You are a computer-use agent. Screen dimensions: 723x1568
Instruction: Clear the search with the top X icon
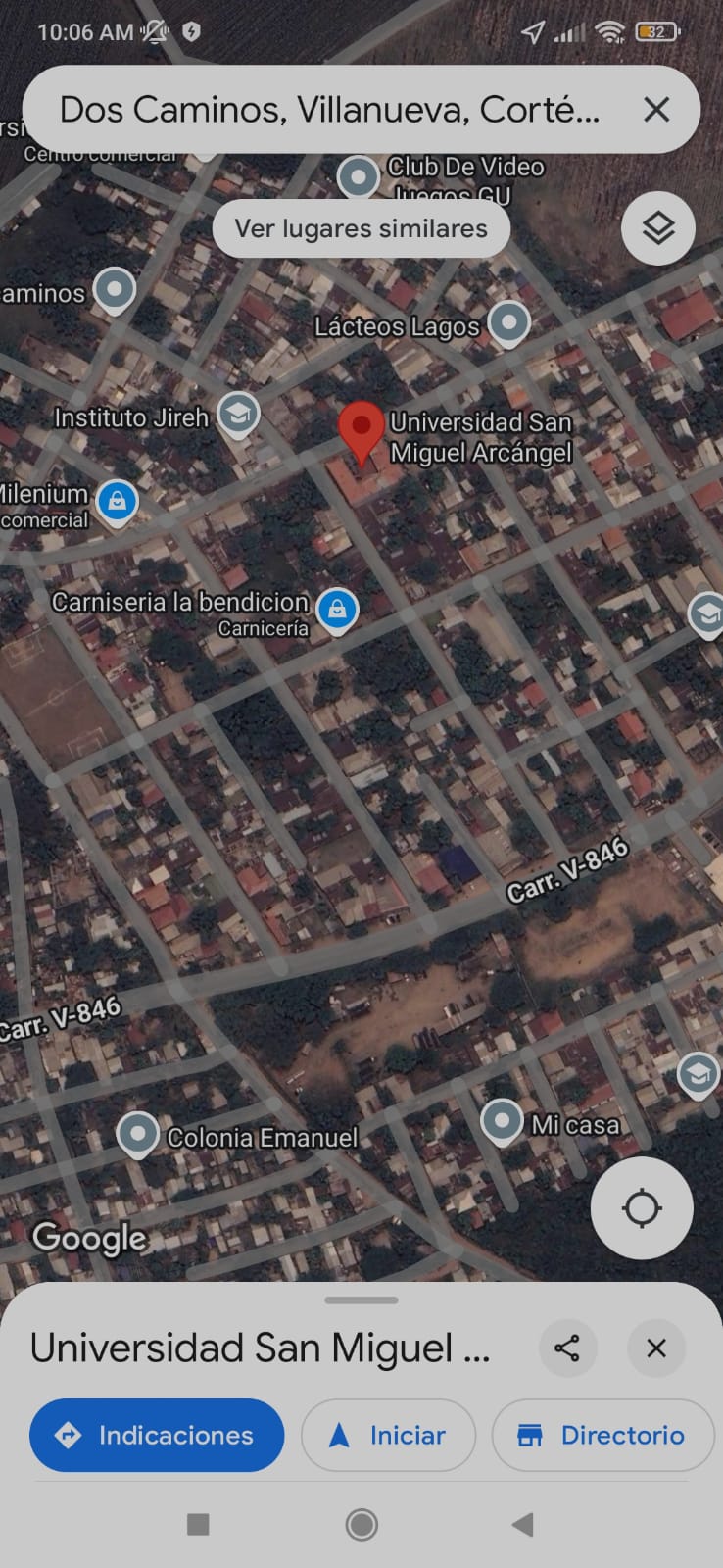coord(656,110)
